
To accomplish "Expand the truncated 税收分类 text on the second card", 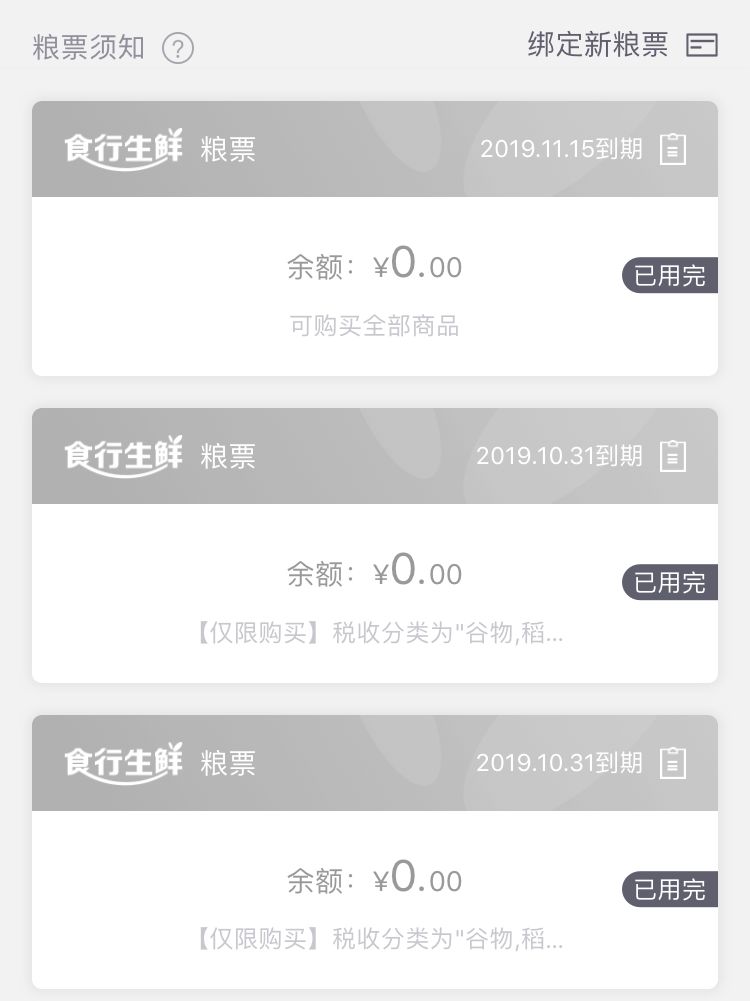I will point(381,633).
